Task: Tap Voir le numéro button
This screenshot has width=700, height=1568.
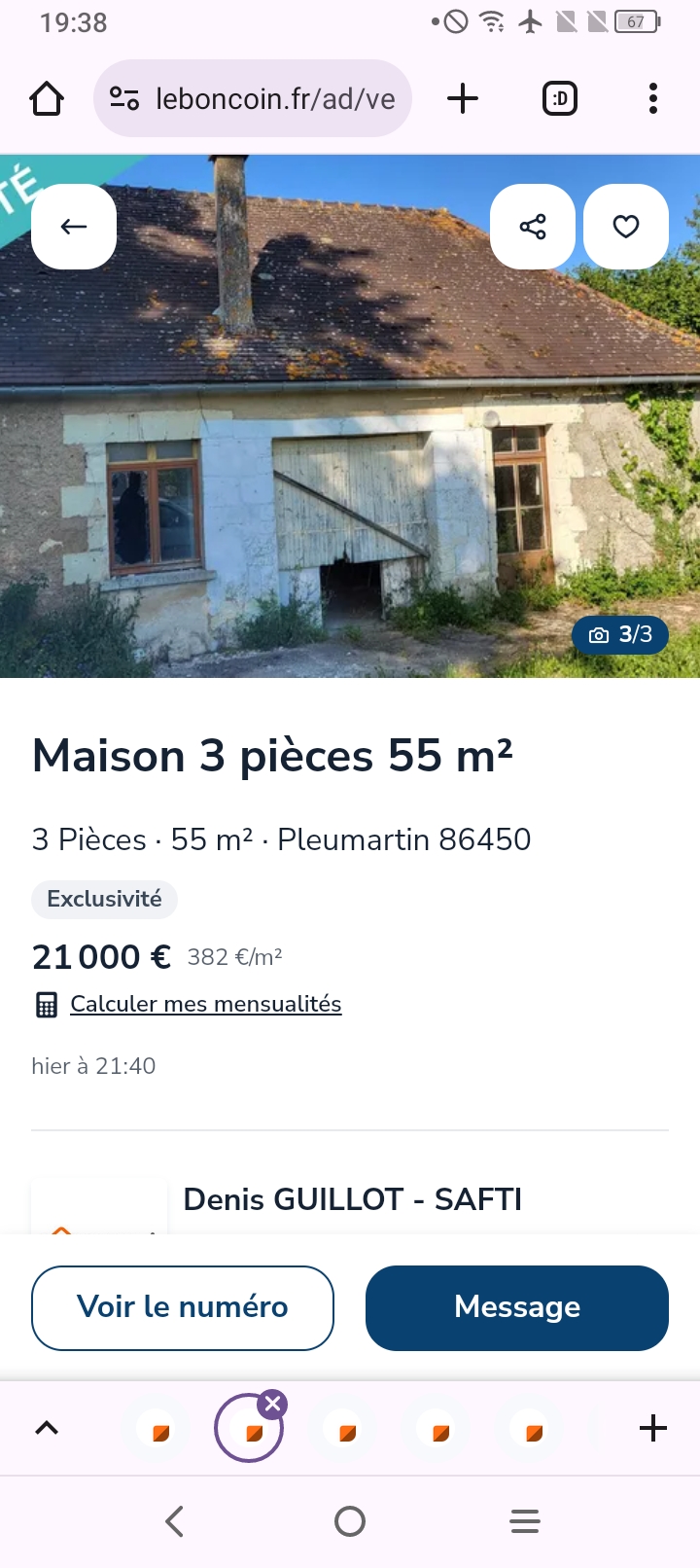Action: click(x=183, y=1307)
